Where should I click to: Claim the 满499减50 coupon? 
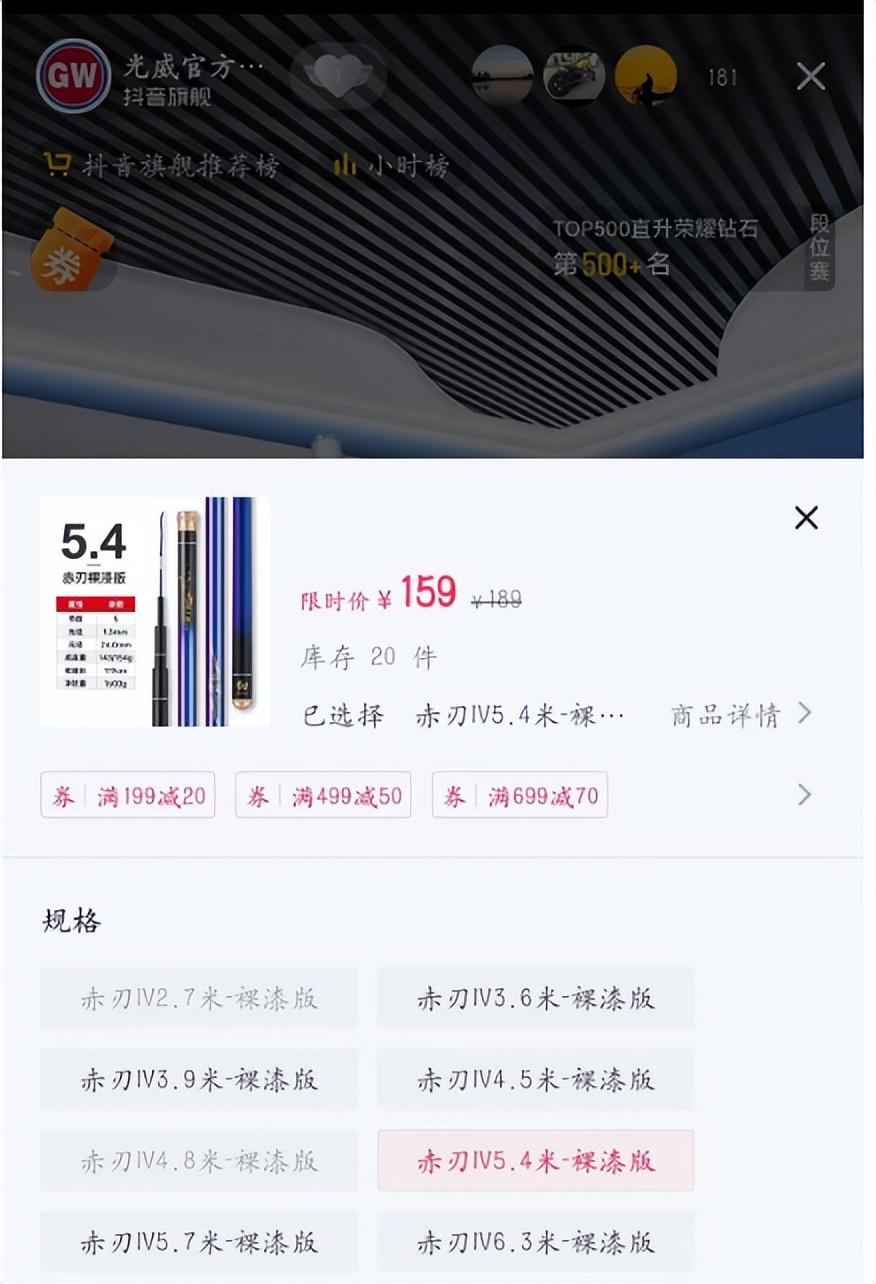[323, 796]
